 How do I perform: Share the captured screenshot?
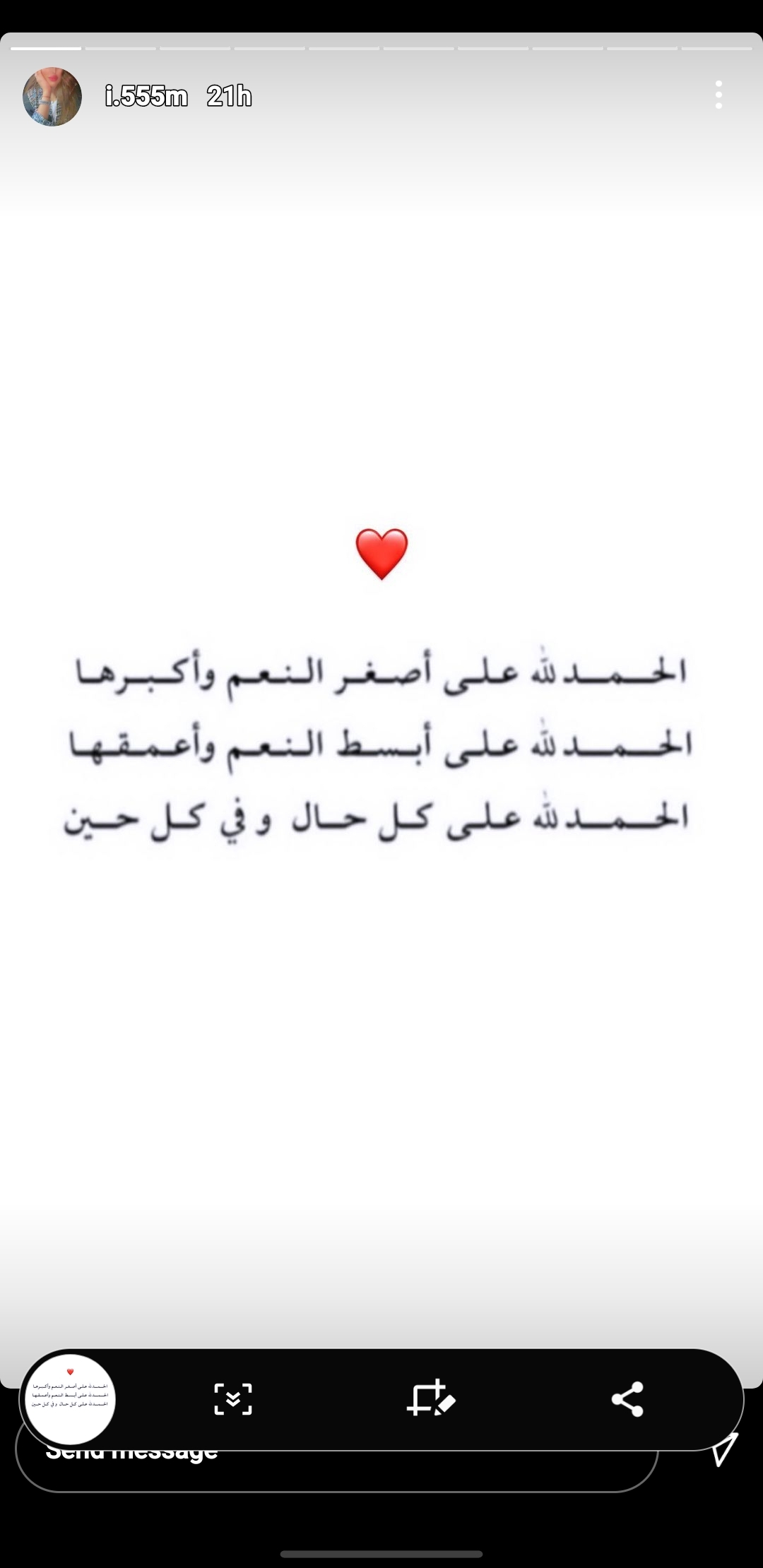(x=627, y=1398)
